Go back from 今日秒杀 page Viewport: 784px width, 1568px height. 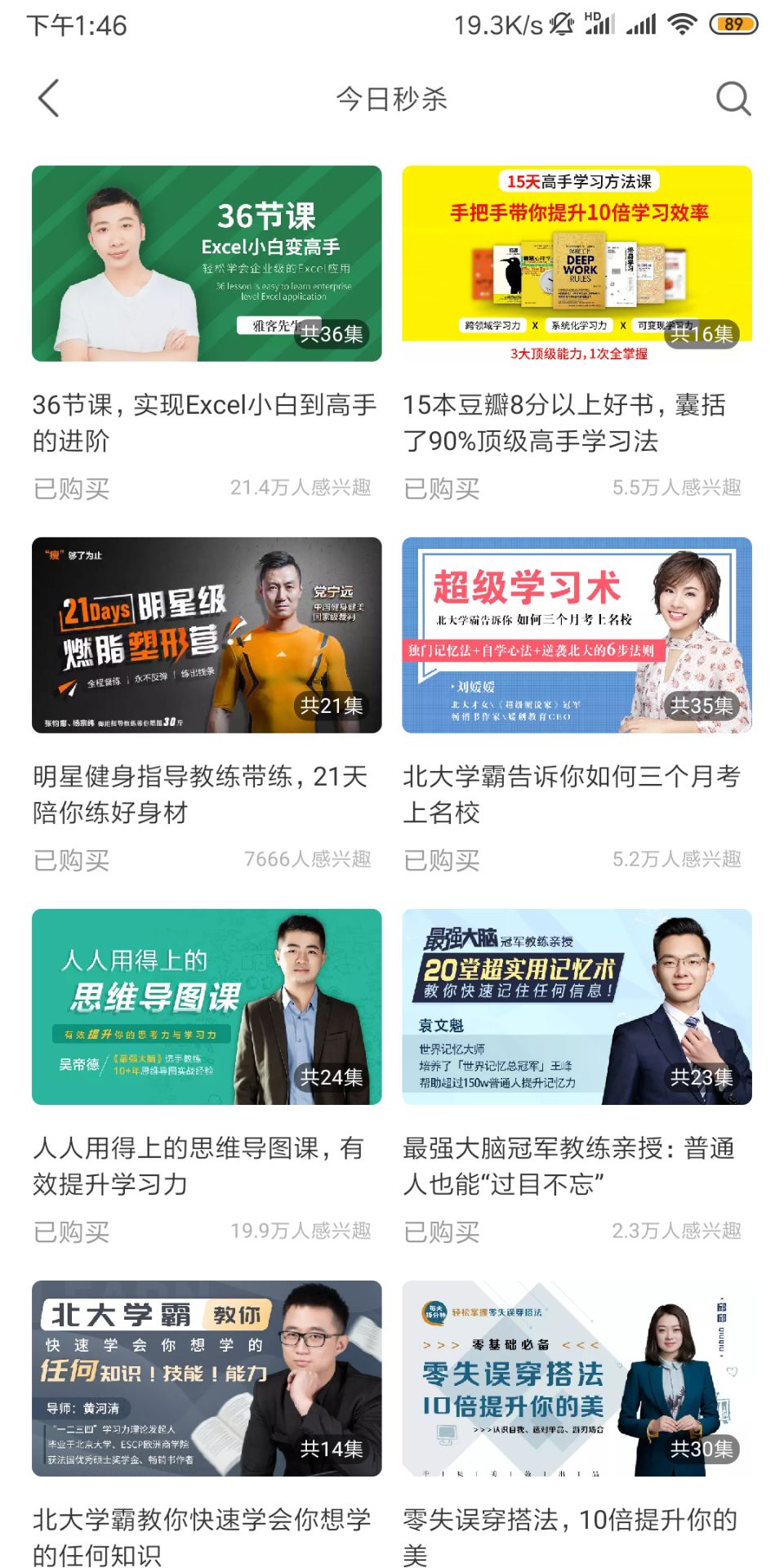point(49,99)
